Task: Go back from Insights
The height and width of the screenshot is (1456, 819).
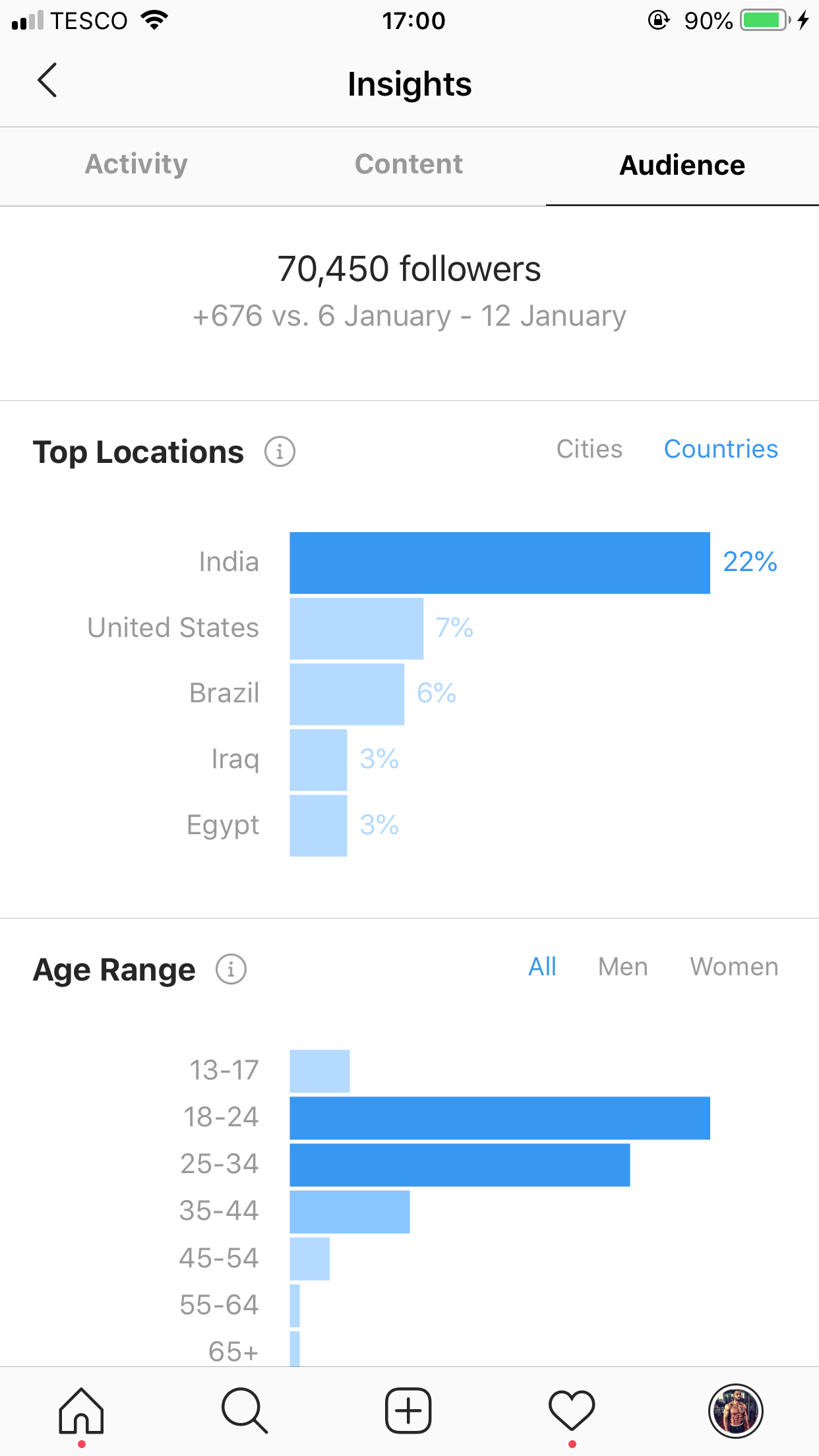Action: pyautogui.click(x=47, y=80)
